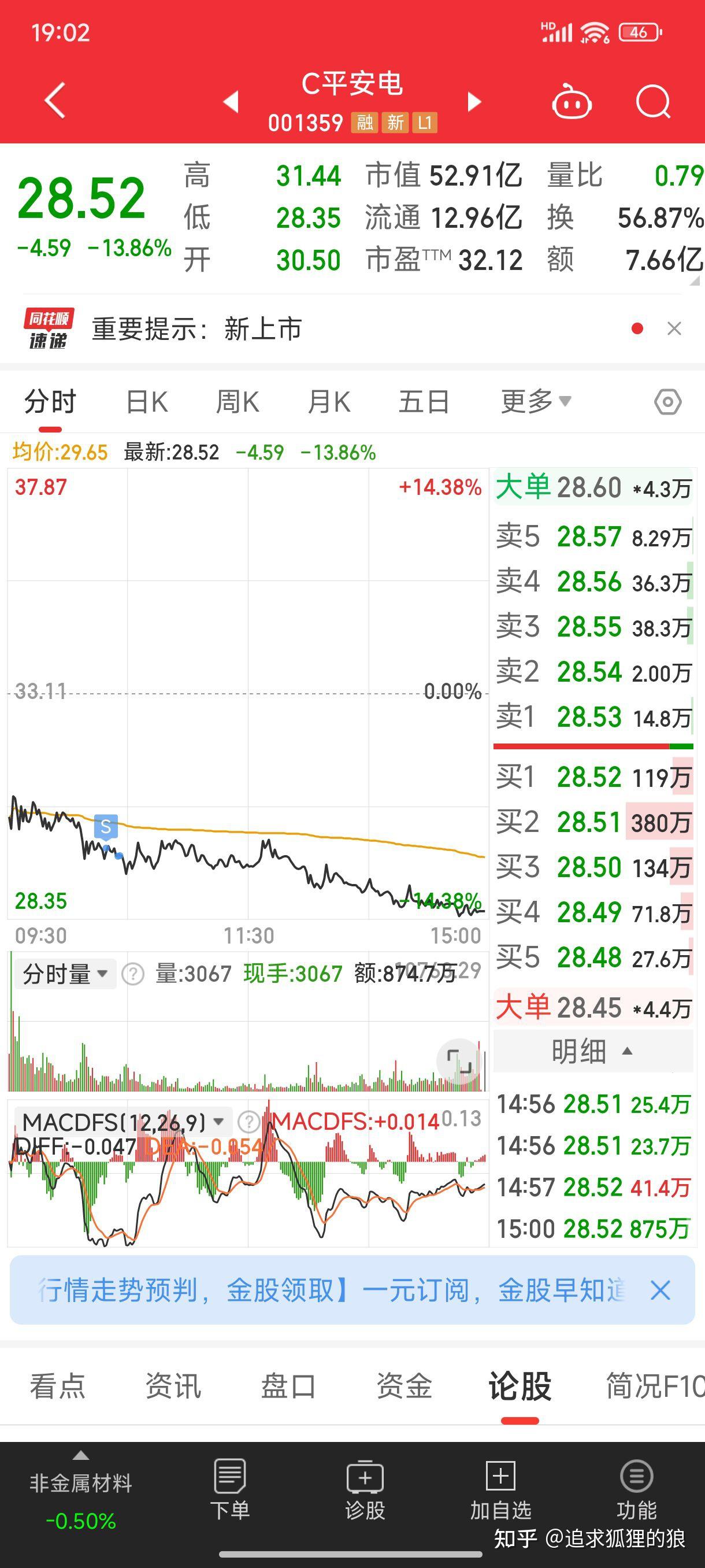705x1568 pixels.
Task: Switch to the 资金 tab
Action: click(x=404, y=1386)
